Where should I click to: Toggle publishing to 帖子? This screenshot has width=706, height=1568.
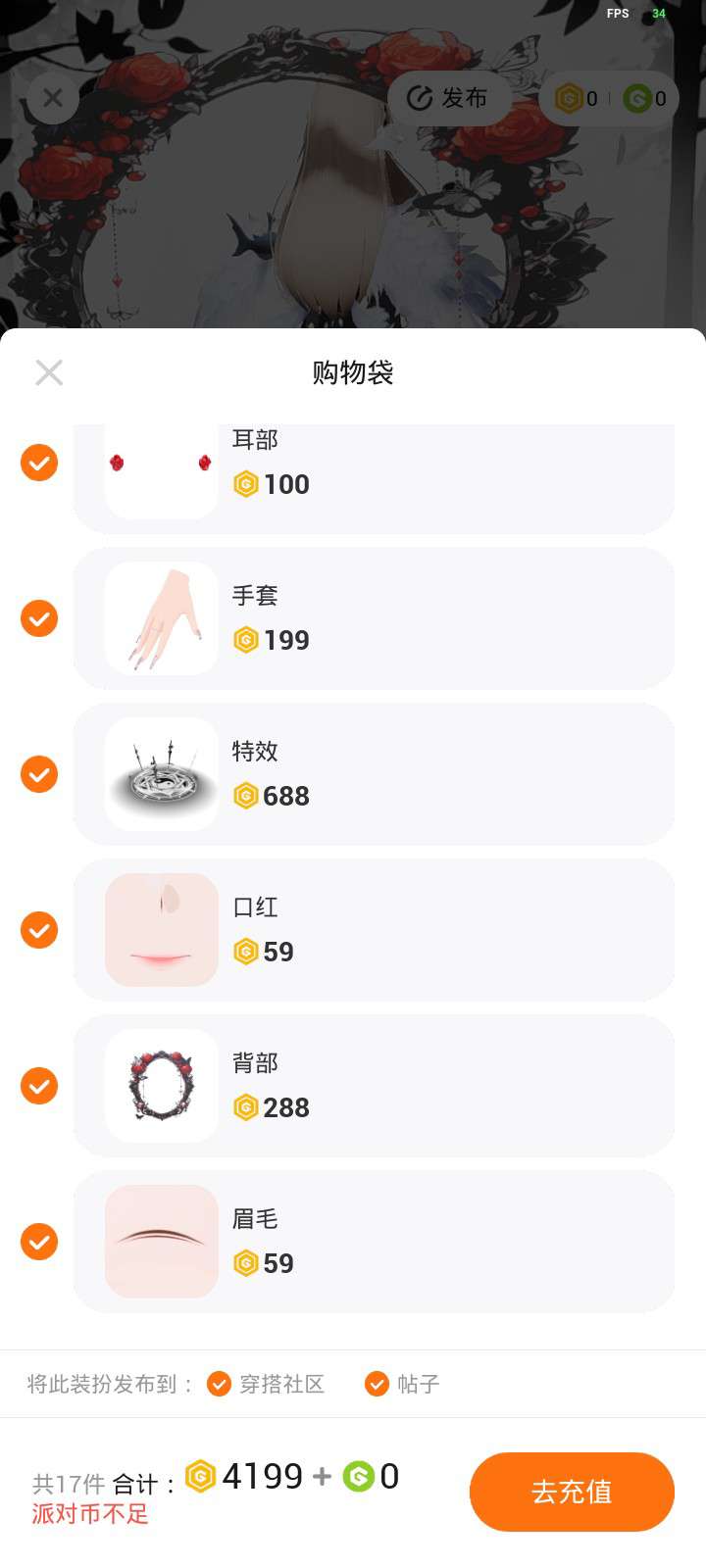pyautogui.click(x=378, y=1384)
